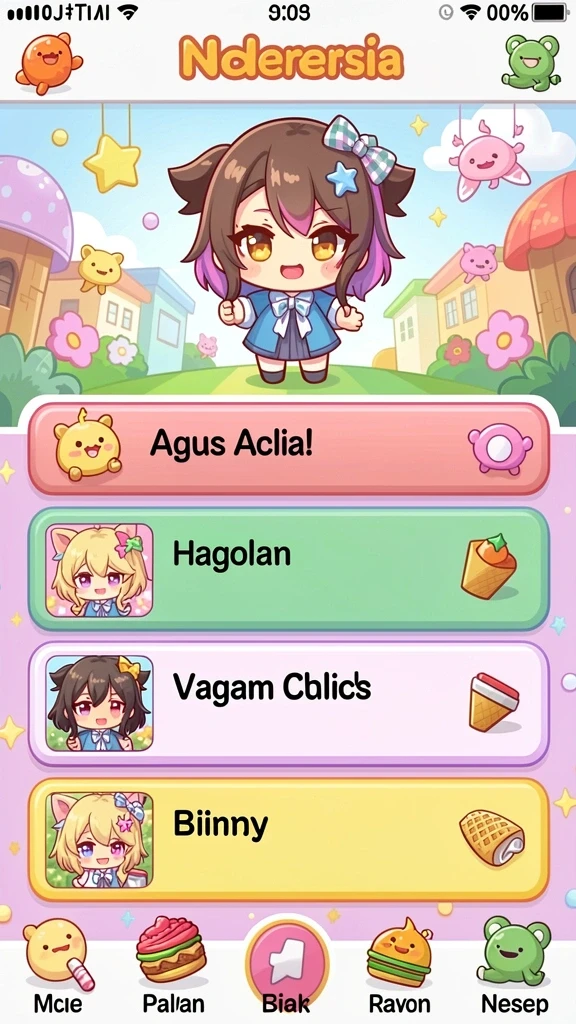Switch to the Mcie tab
576x1024 pixels.
pos(55,967)
